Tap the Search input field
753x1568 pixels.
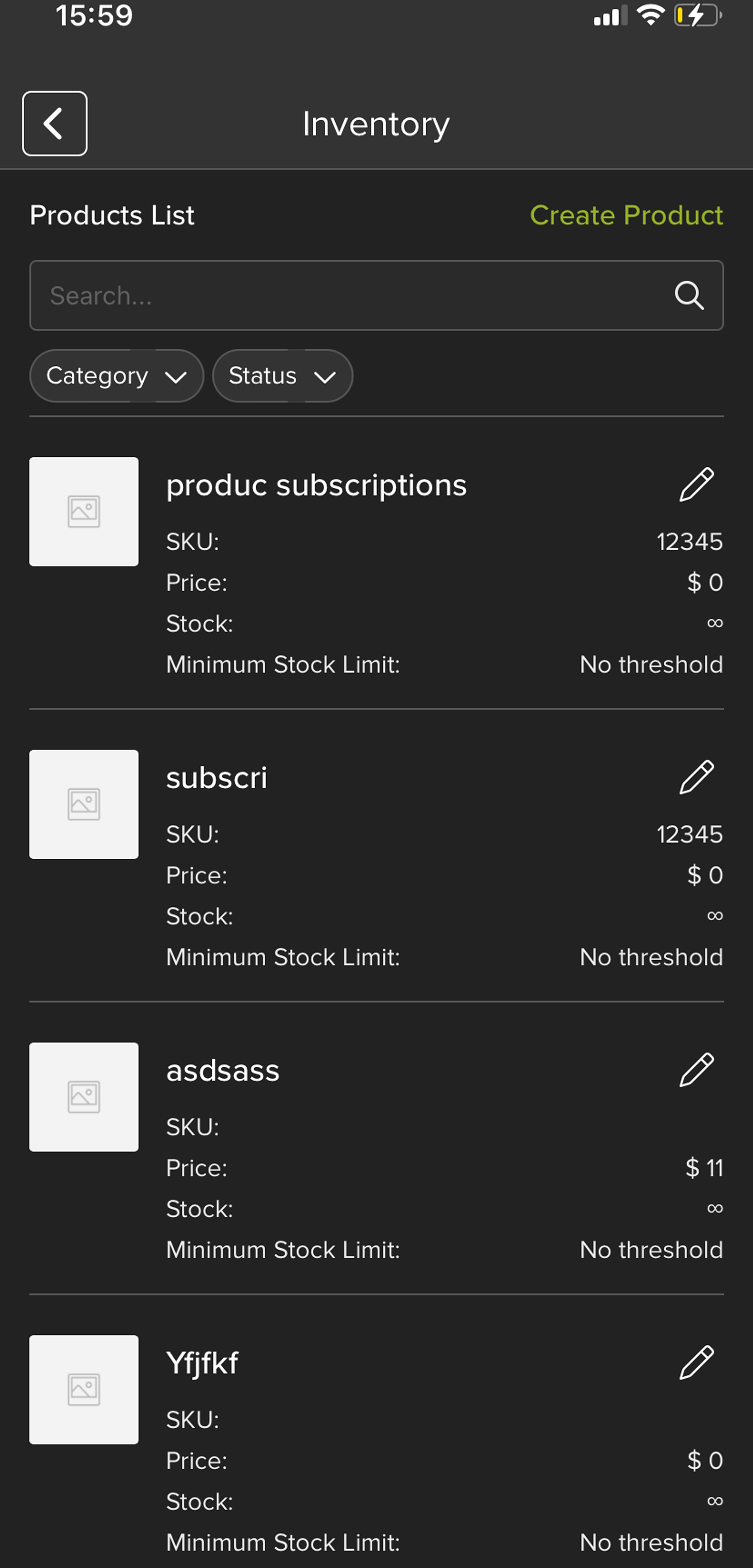[305, 296]
